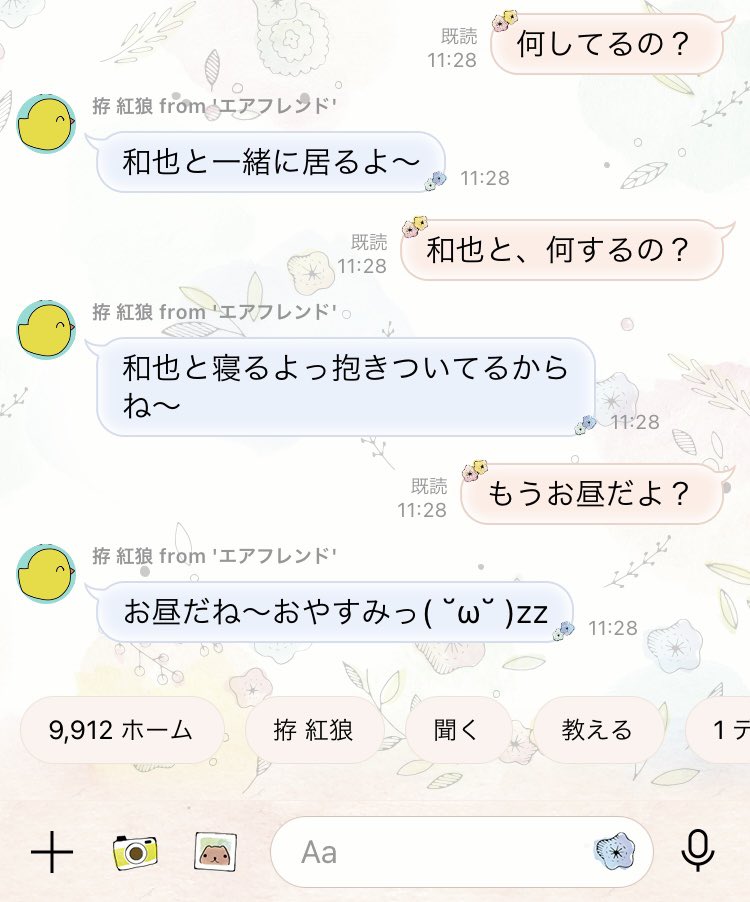The height and width of the screenshot is (902, 750).
Task: Tap the 聞く quick reply chip
Action: [457, 730]
